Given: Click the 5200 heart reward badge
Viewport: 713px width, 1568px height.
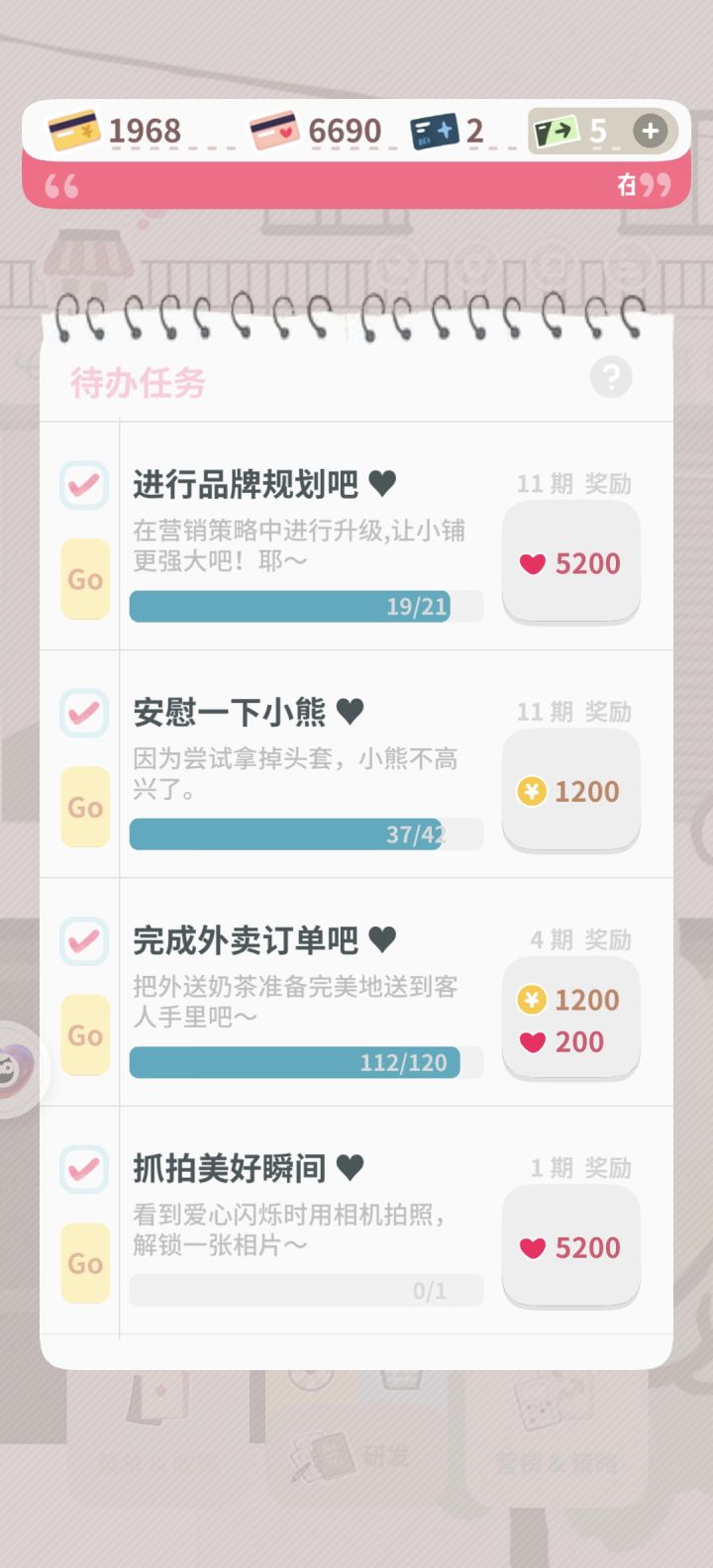Looking at the screenshot, I should (570, 563).
